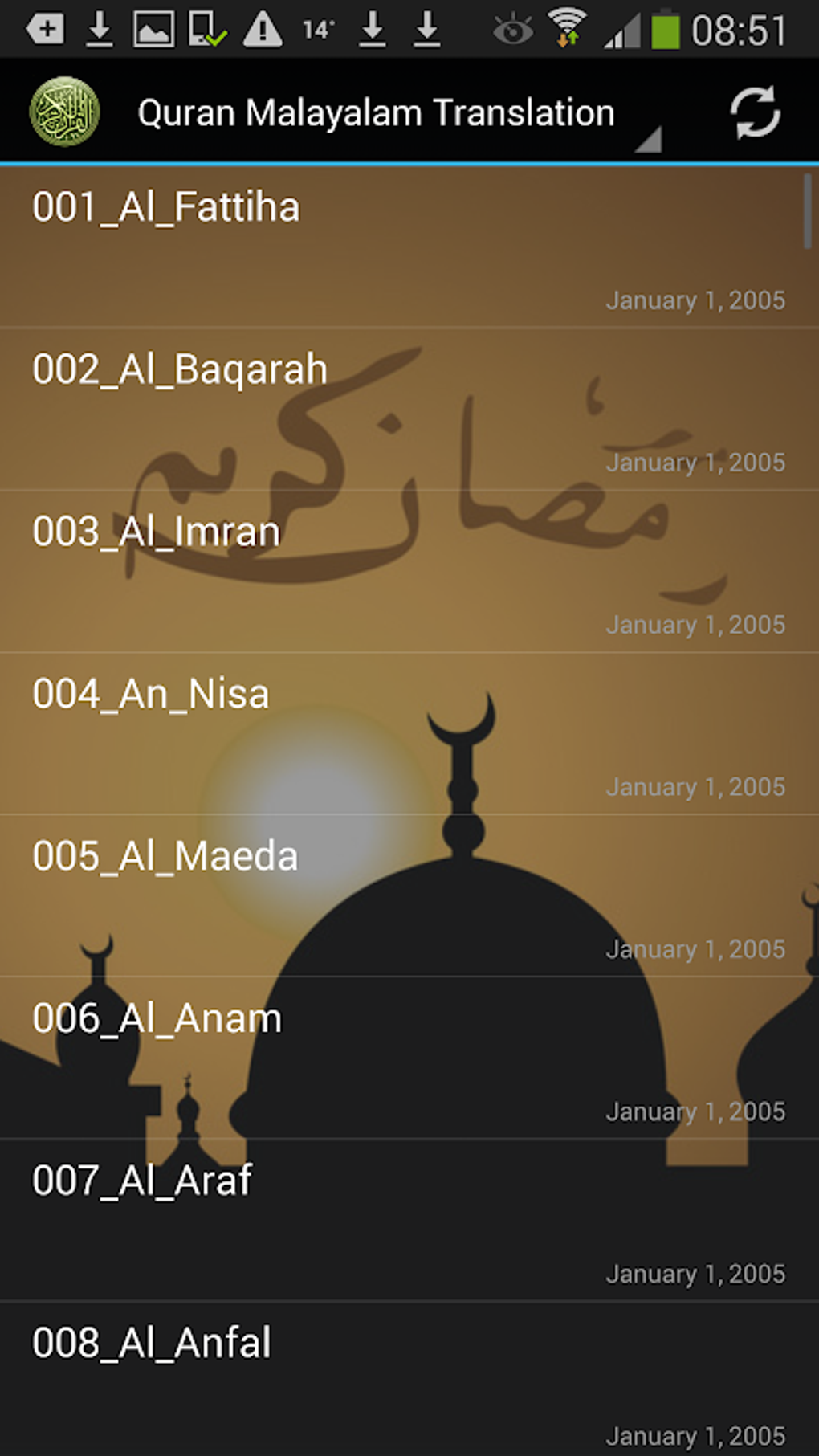Tap the refresh icon in the app bar
819x1456 pixels.
click(755, 112)
